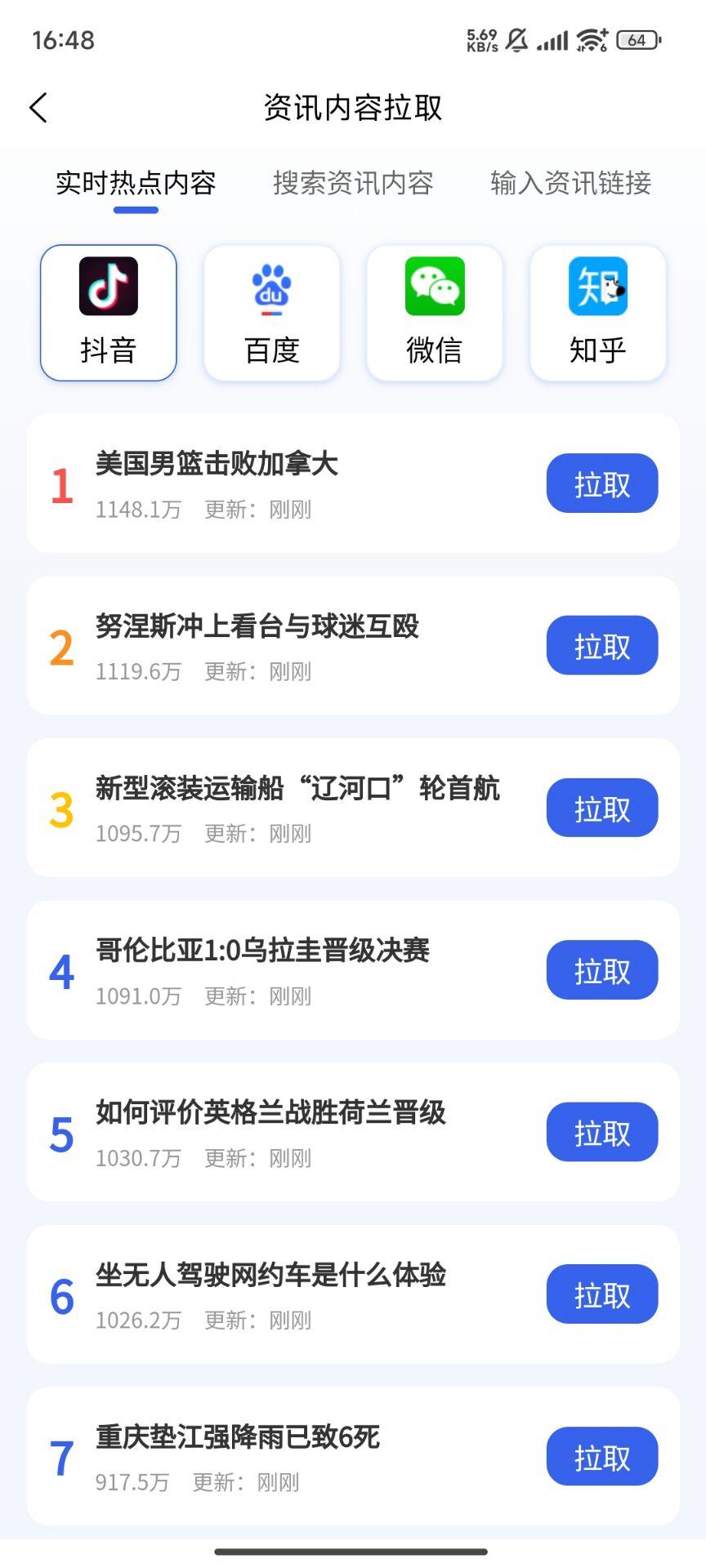Fetch the 重庆垫江强降雨已致6死 topic
The height and width of the screenshot is (1568, 706).
[x=601, y=1457]
